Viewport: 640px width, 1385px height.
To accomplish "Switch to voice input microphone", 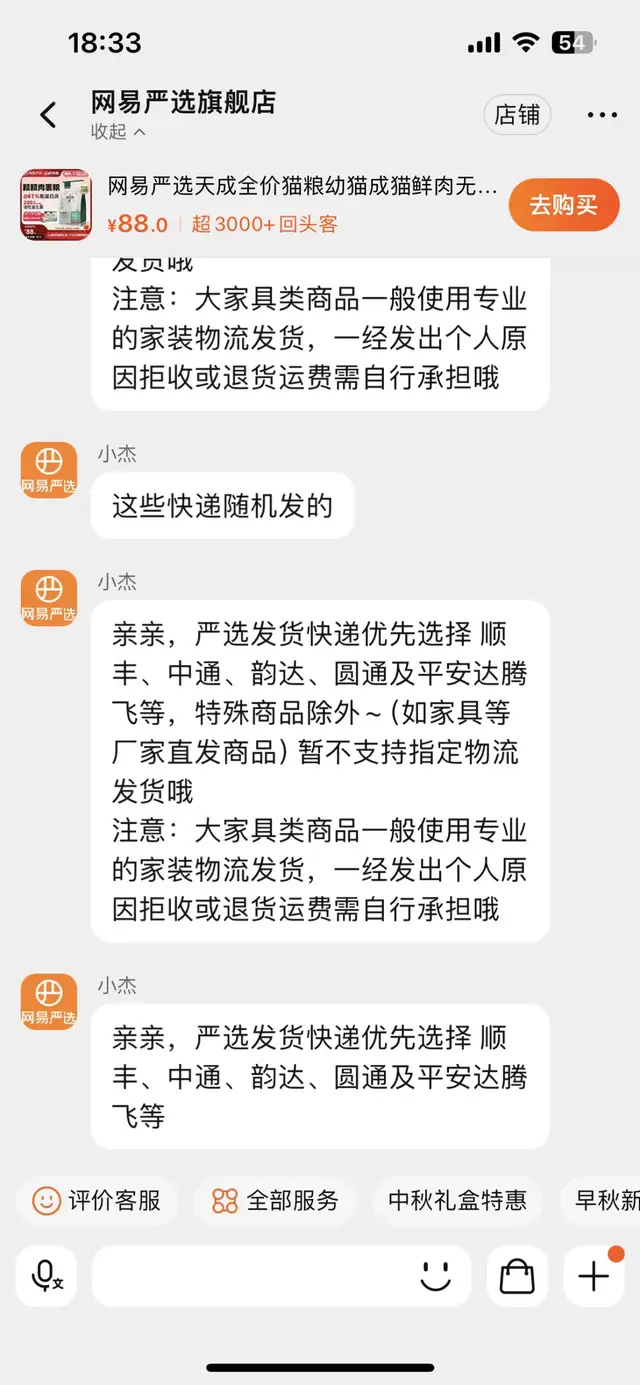I will tap(46, 1276).
